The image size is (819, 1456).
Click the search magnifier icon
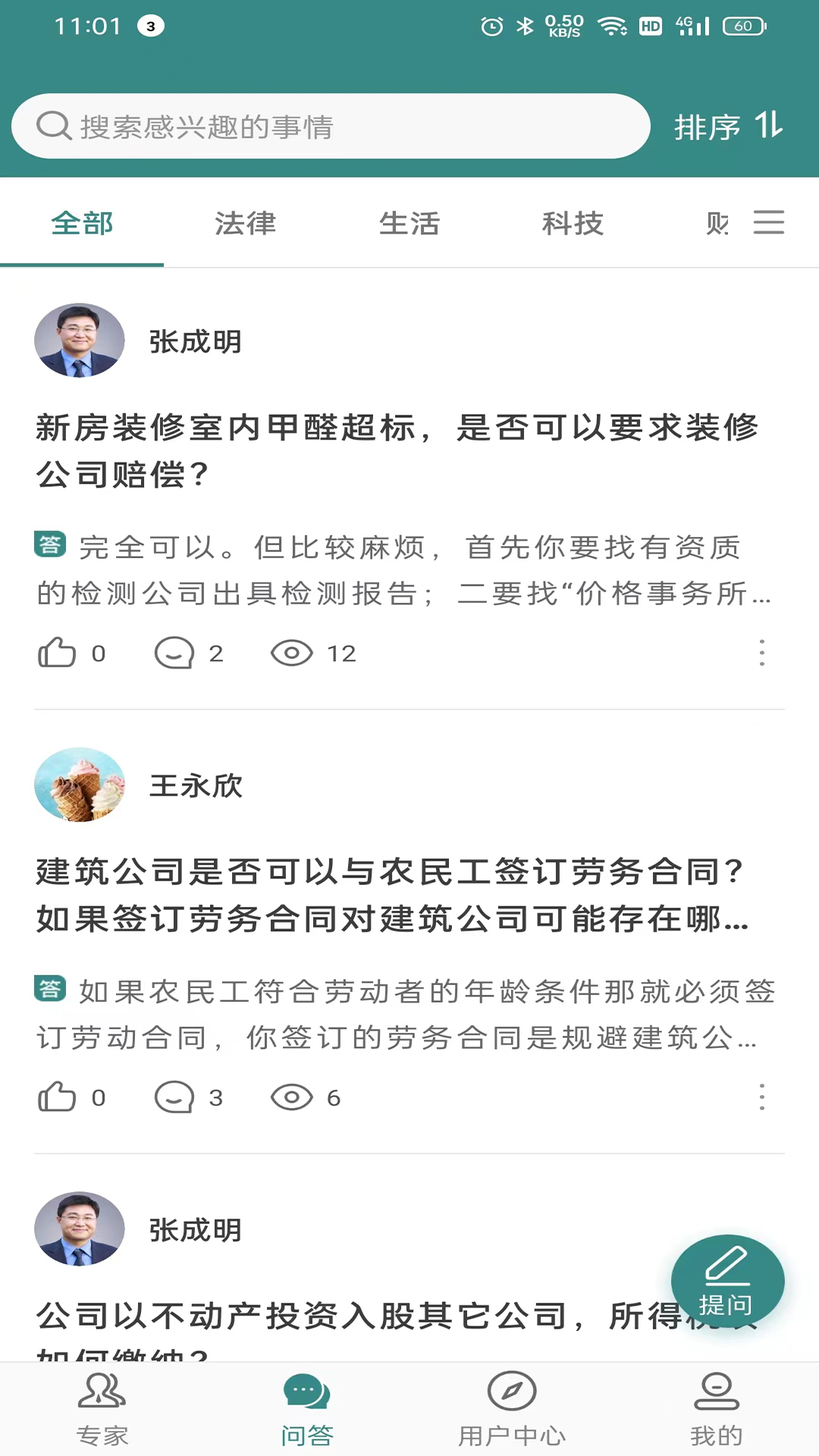53,126
